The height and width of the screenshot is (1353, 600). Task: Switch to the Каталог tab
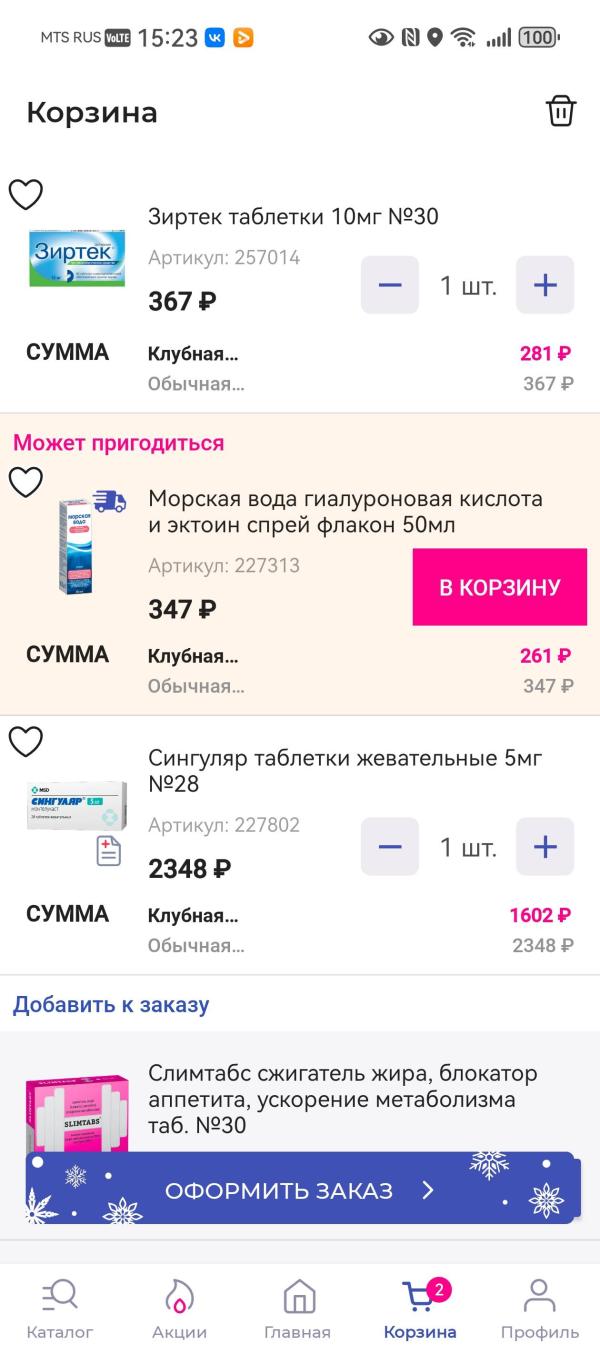60,1309
